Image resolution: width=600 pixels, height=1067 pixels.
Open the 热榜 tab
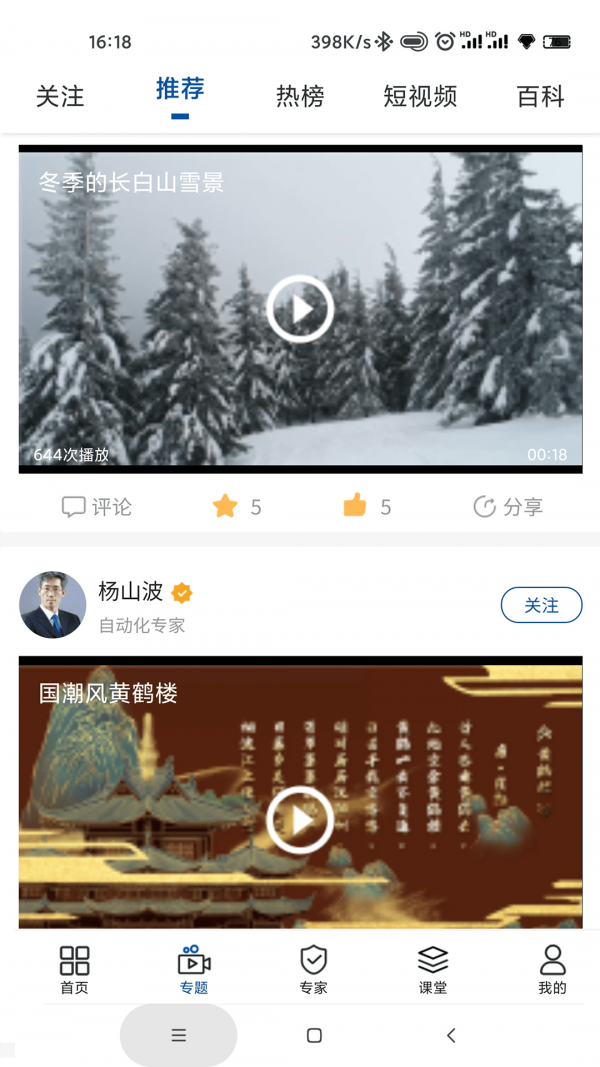pyautogui.click(x=300, y=96)
